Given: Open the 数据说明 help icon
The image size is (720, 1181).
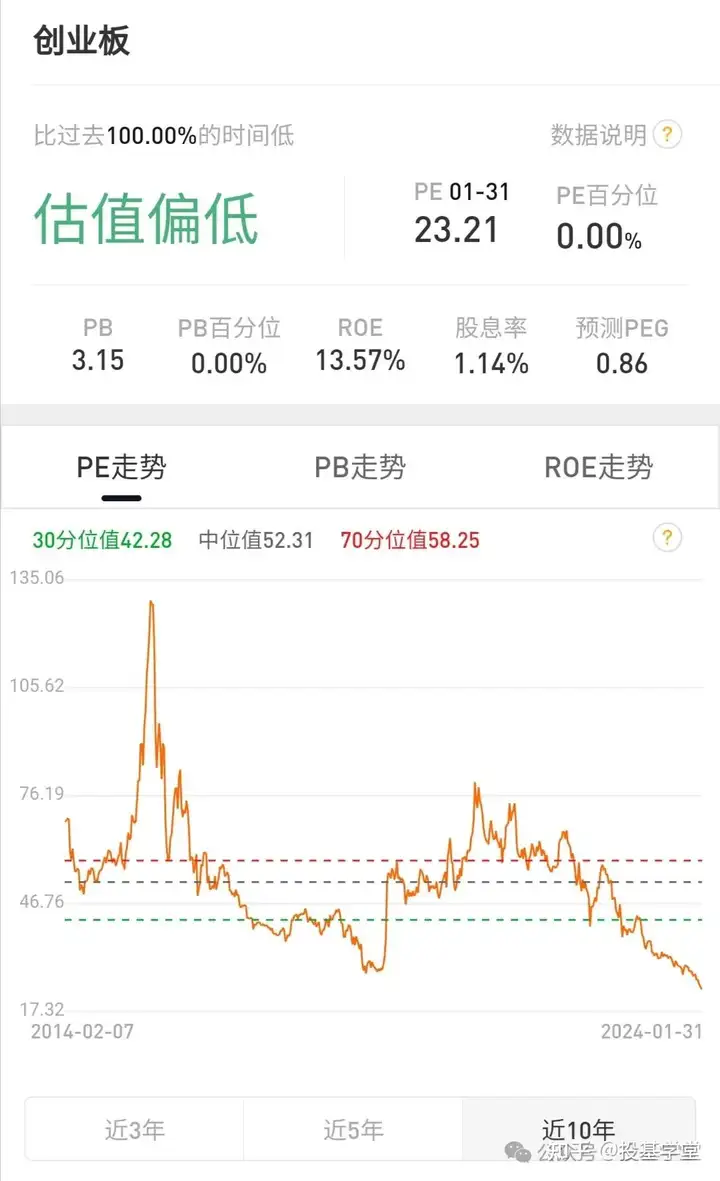Looking at the screenshot, I should point(667,135).
